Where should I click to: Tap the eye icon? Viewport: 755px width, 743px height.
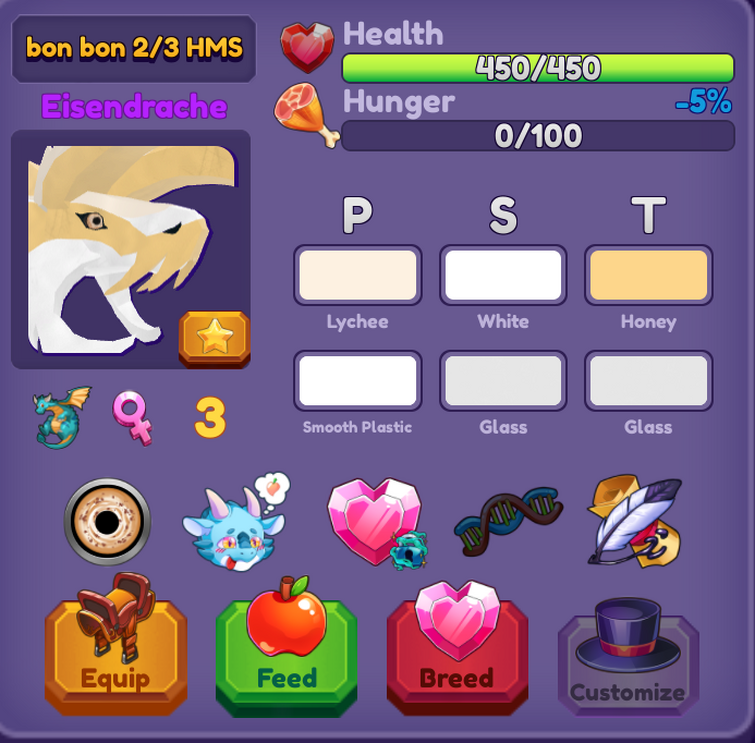click(107, 521)
